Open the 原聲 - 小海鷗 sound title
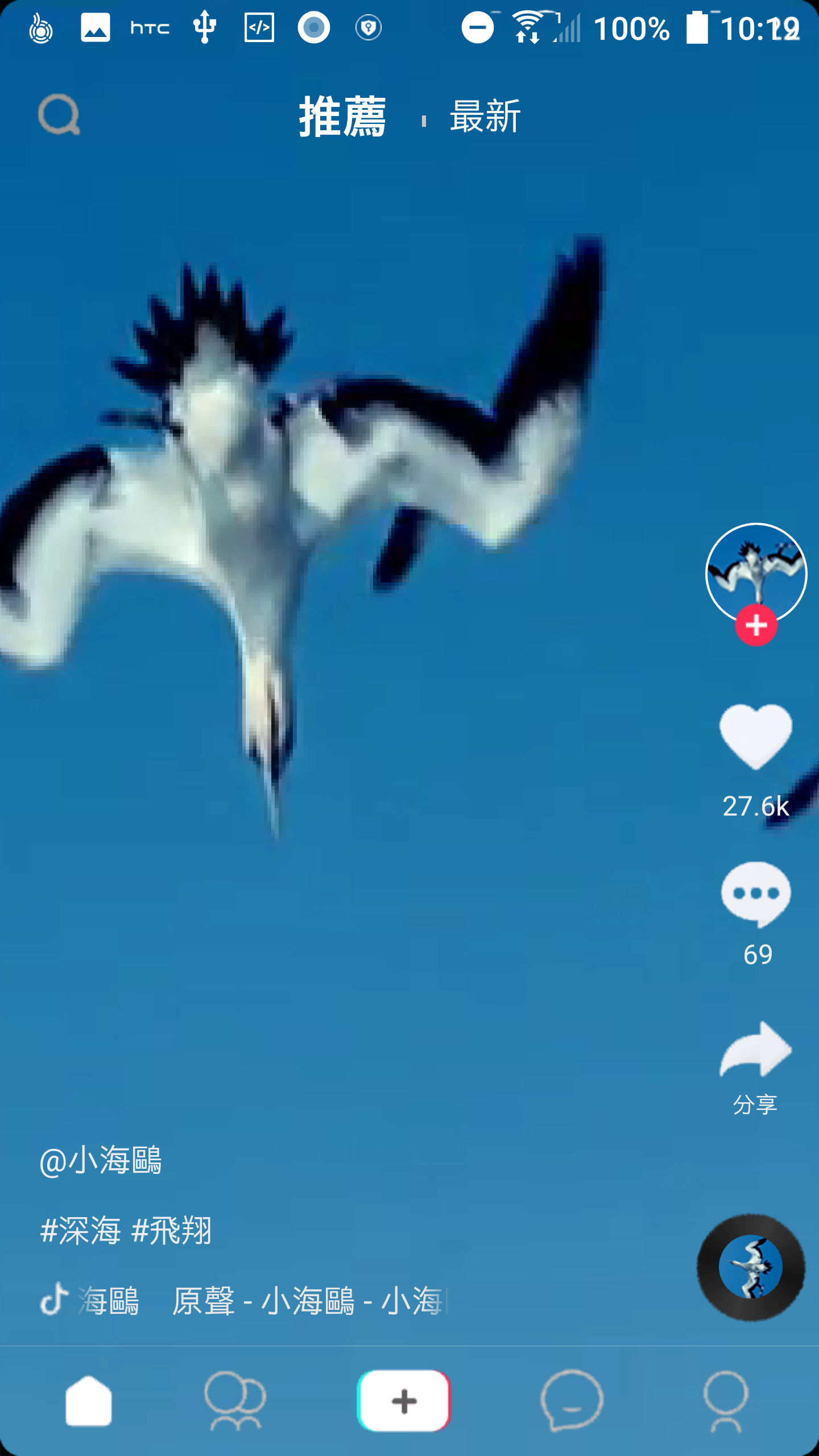The width and height of the screenshot is (819, 1456). tap(307, 1301)
